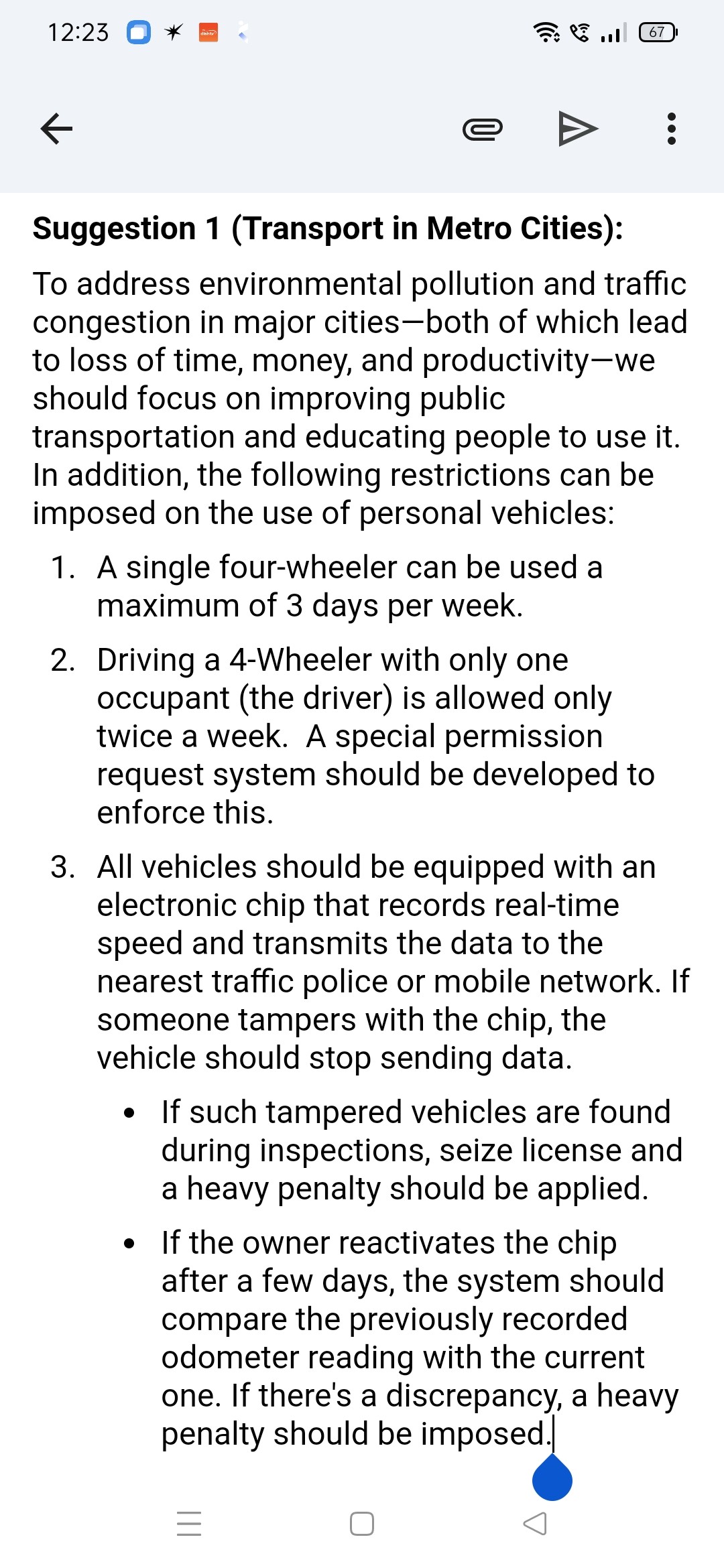Go back from the compose screen

tap(56, 129)
